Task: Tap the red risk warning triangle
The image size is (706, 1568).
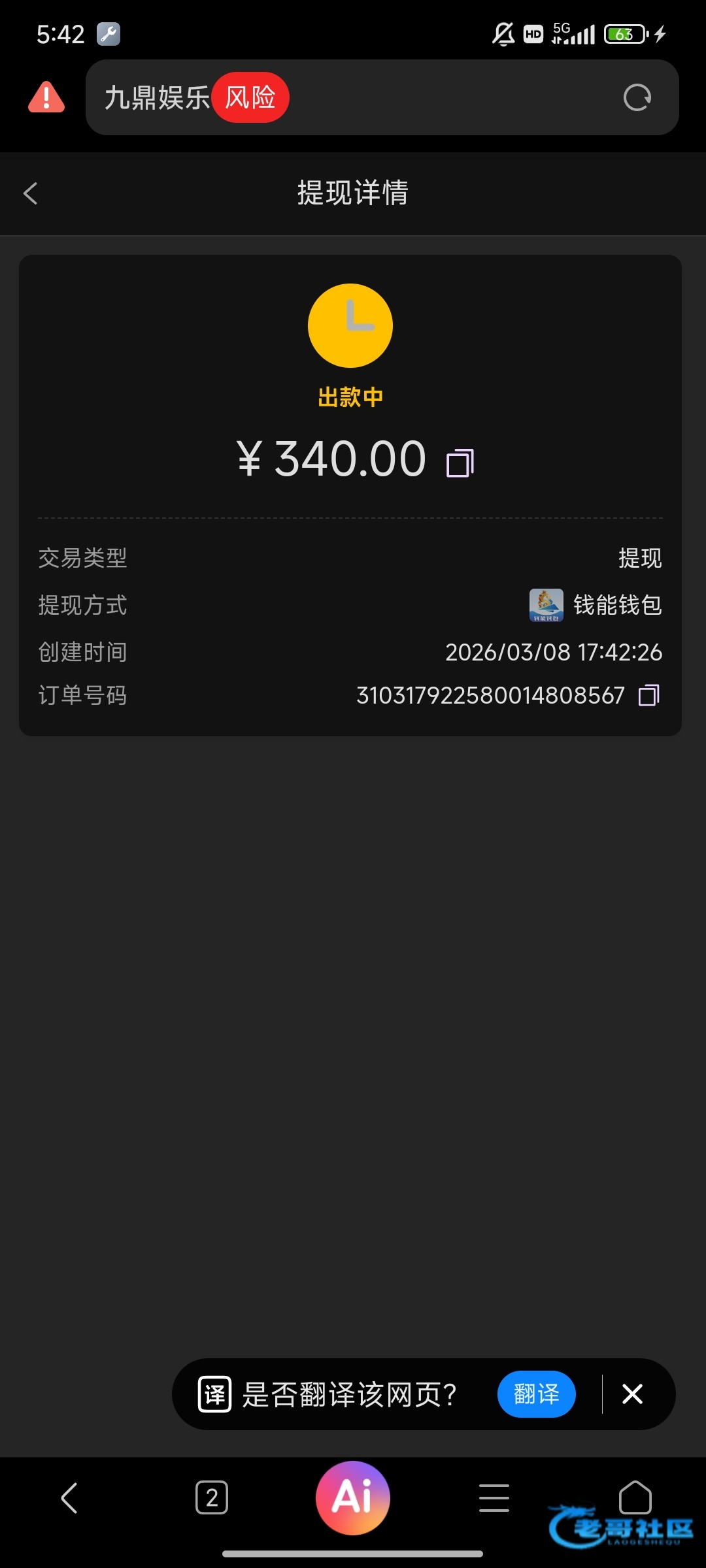Action: (x=46, y=97)
